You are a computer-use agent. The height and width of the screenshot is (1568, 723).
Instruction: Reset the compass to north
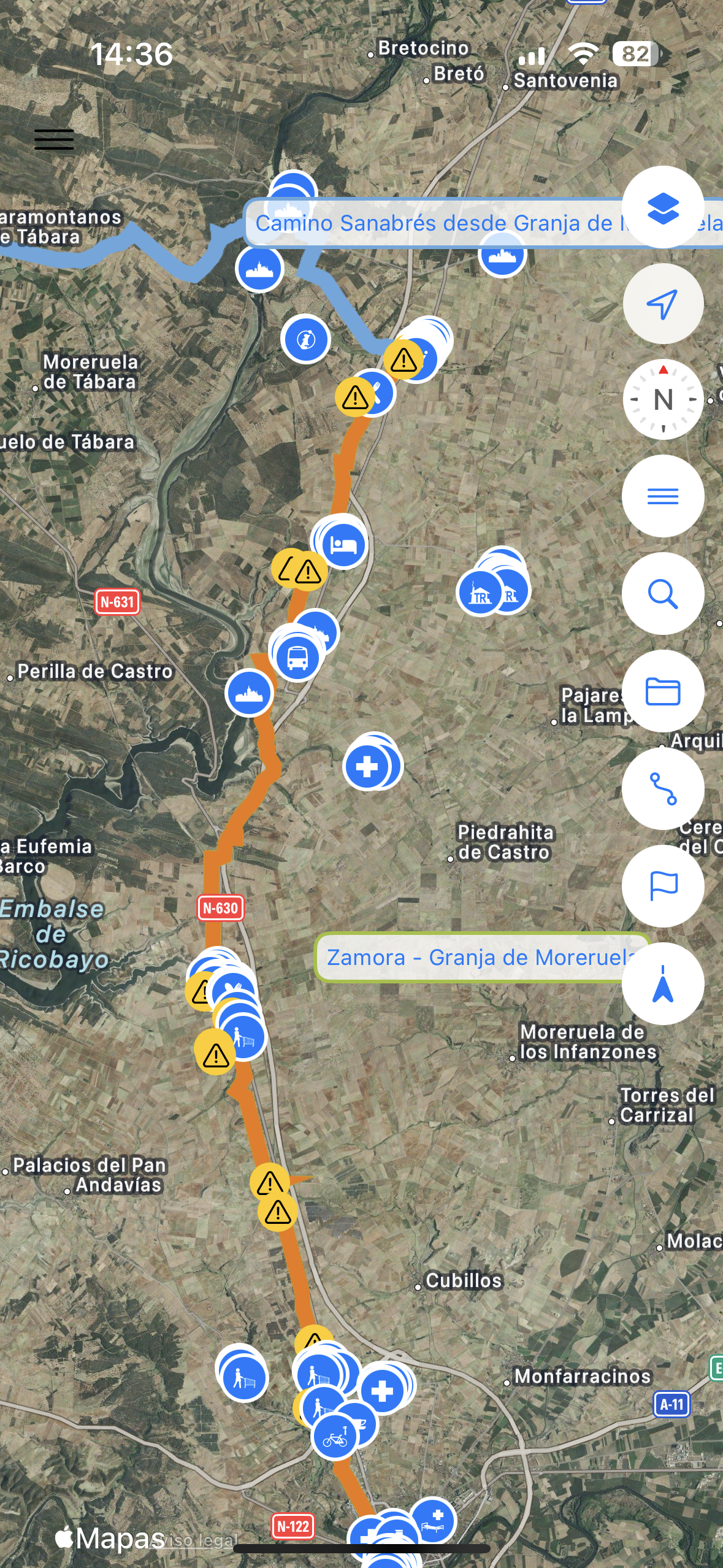coord(663,400)
